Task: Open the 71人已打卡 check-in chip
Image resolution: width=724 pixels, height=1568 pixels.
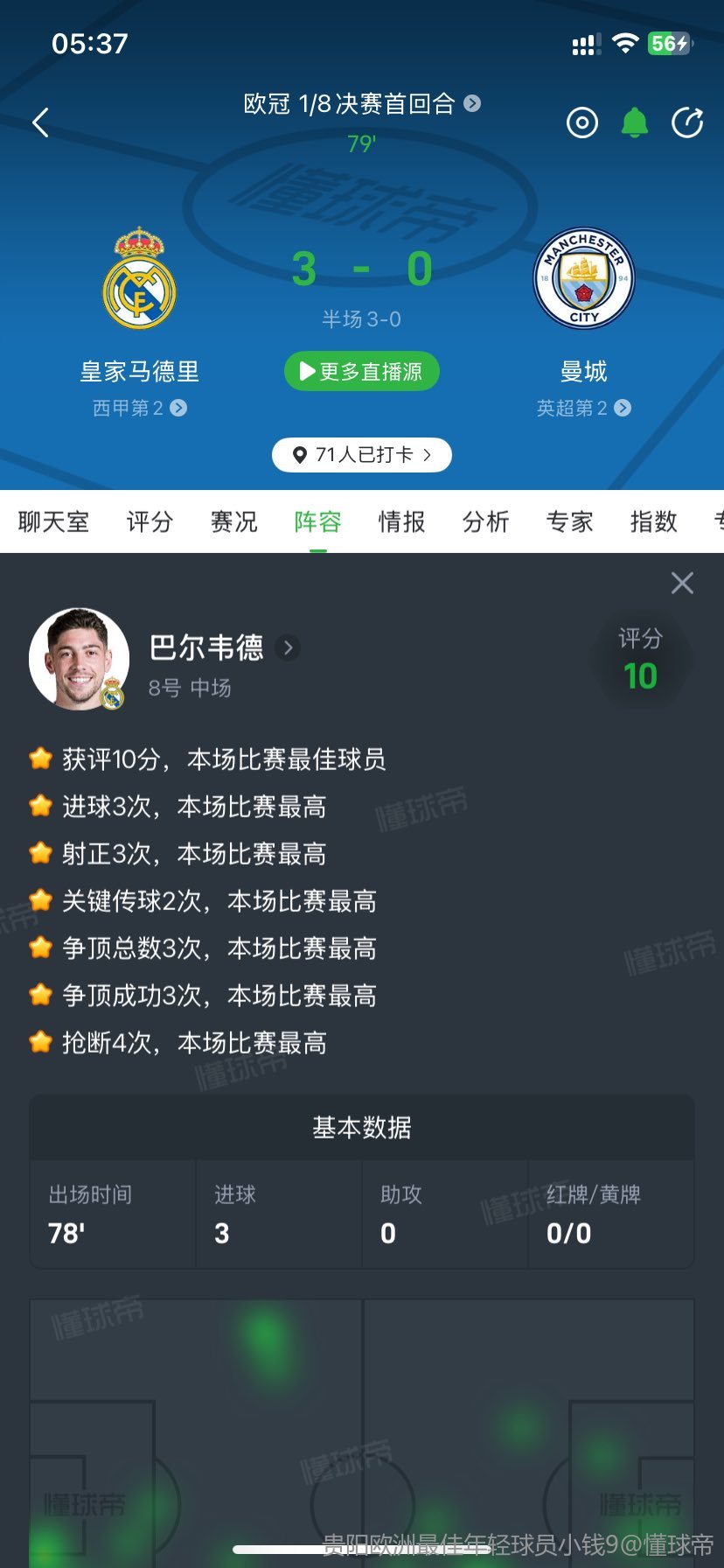Action: 361,455
